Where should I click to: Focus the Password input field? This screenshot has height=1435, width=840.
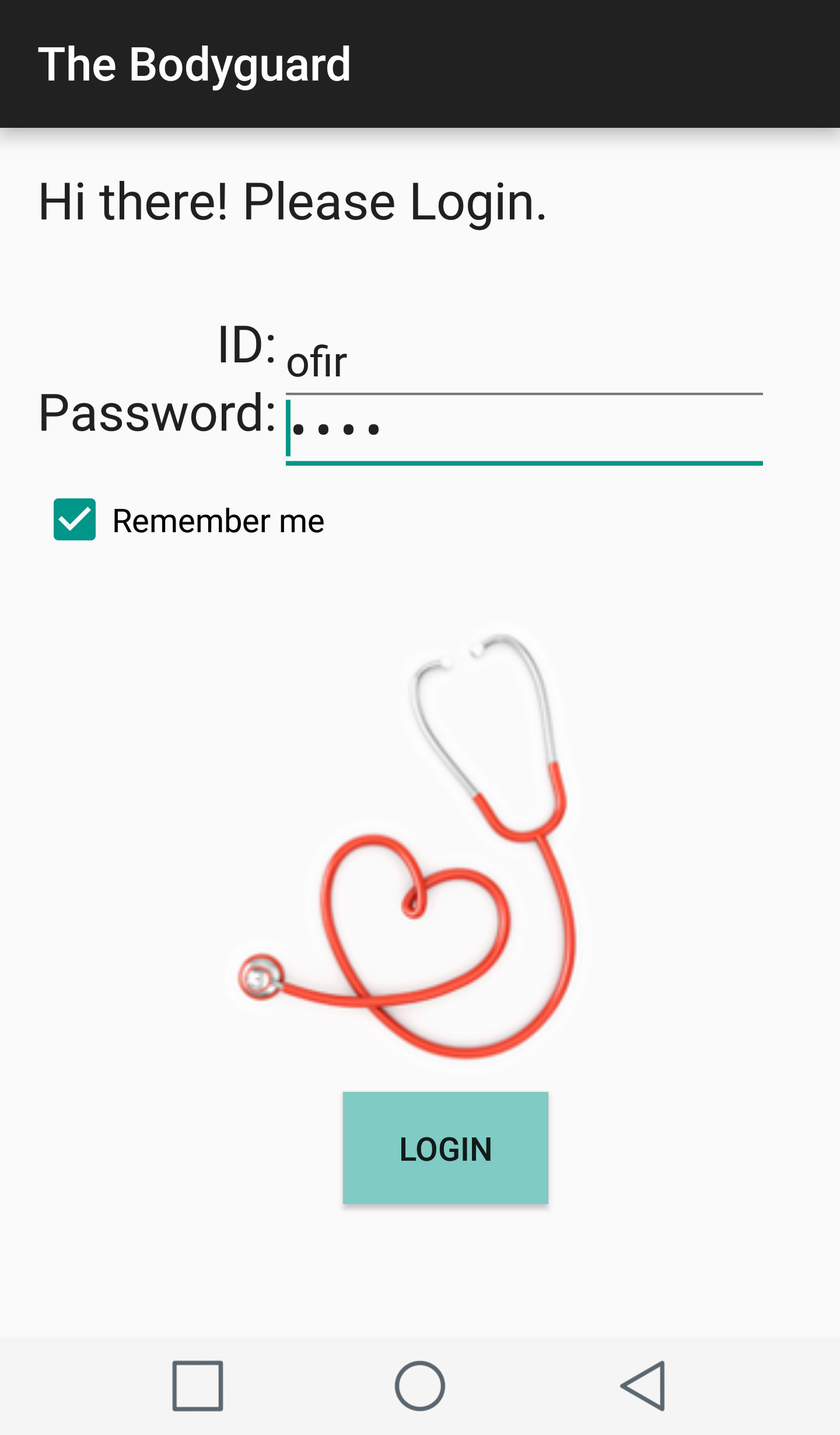click(523, 430)
